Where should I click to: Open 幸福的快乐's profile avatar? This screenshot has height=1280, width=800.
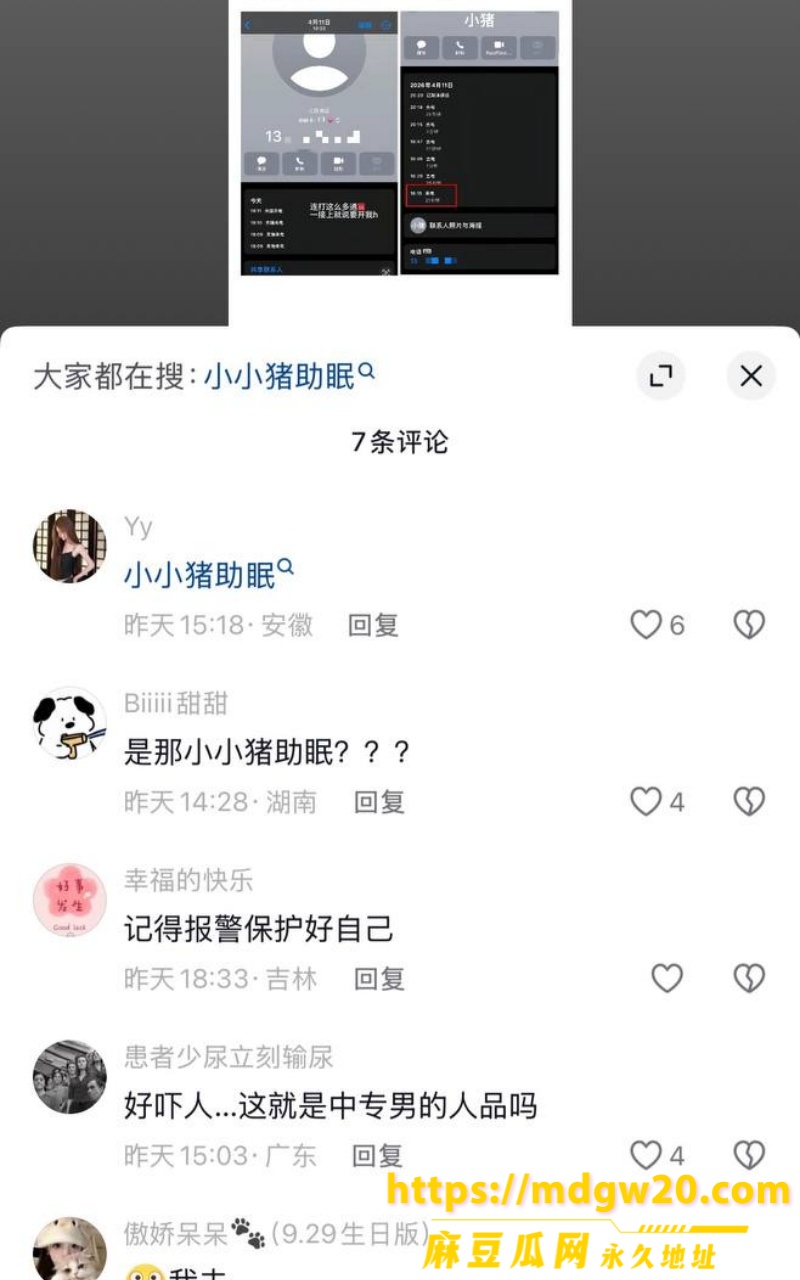pos(70,900)
